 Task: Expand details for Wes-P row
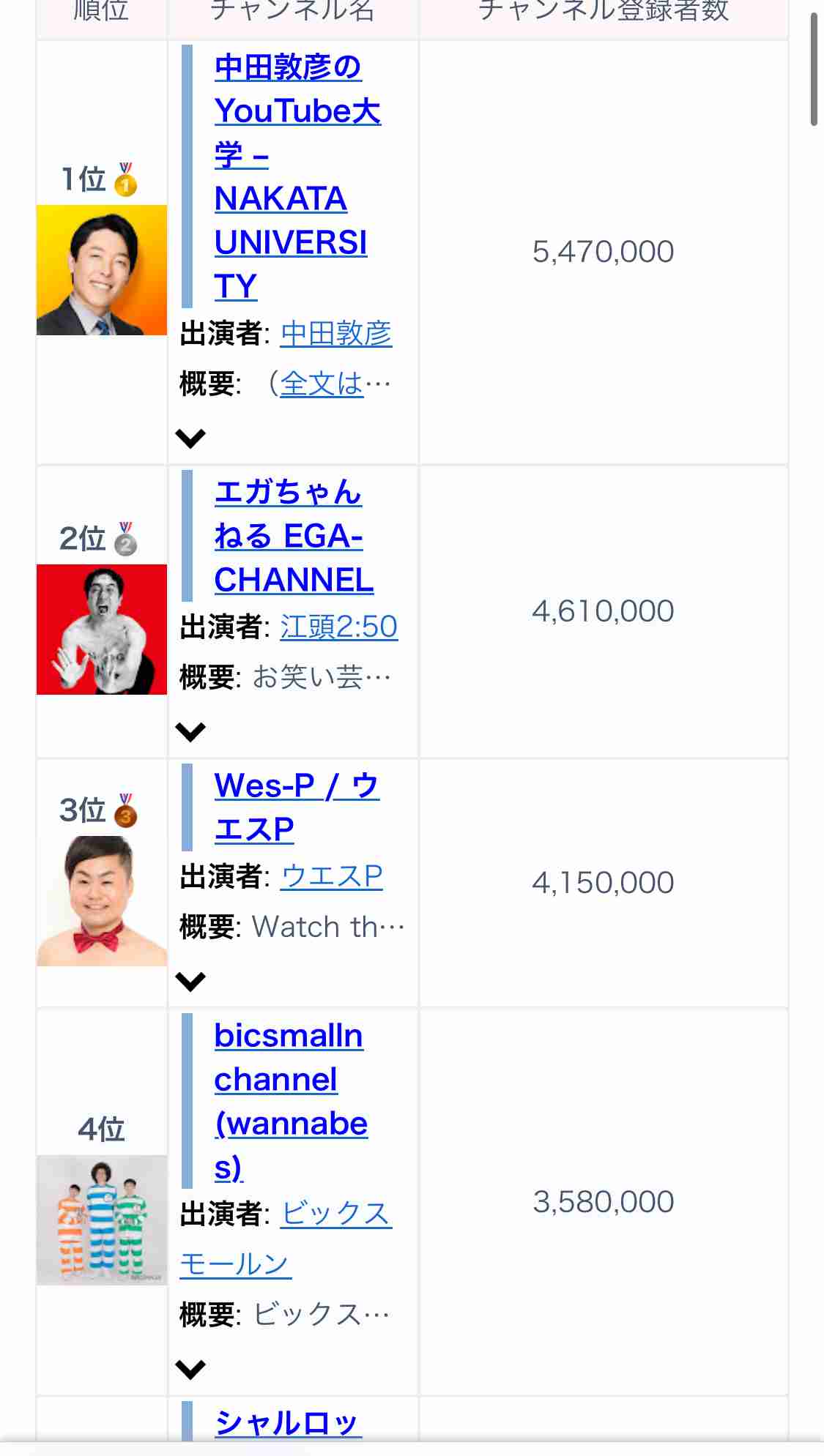190,981
